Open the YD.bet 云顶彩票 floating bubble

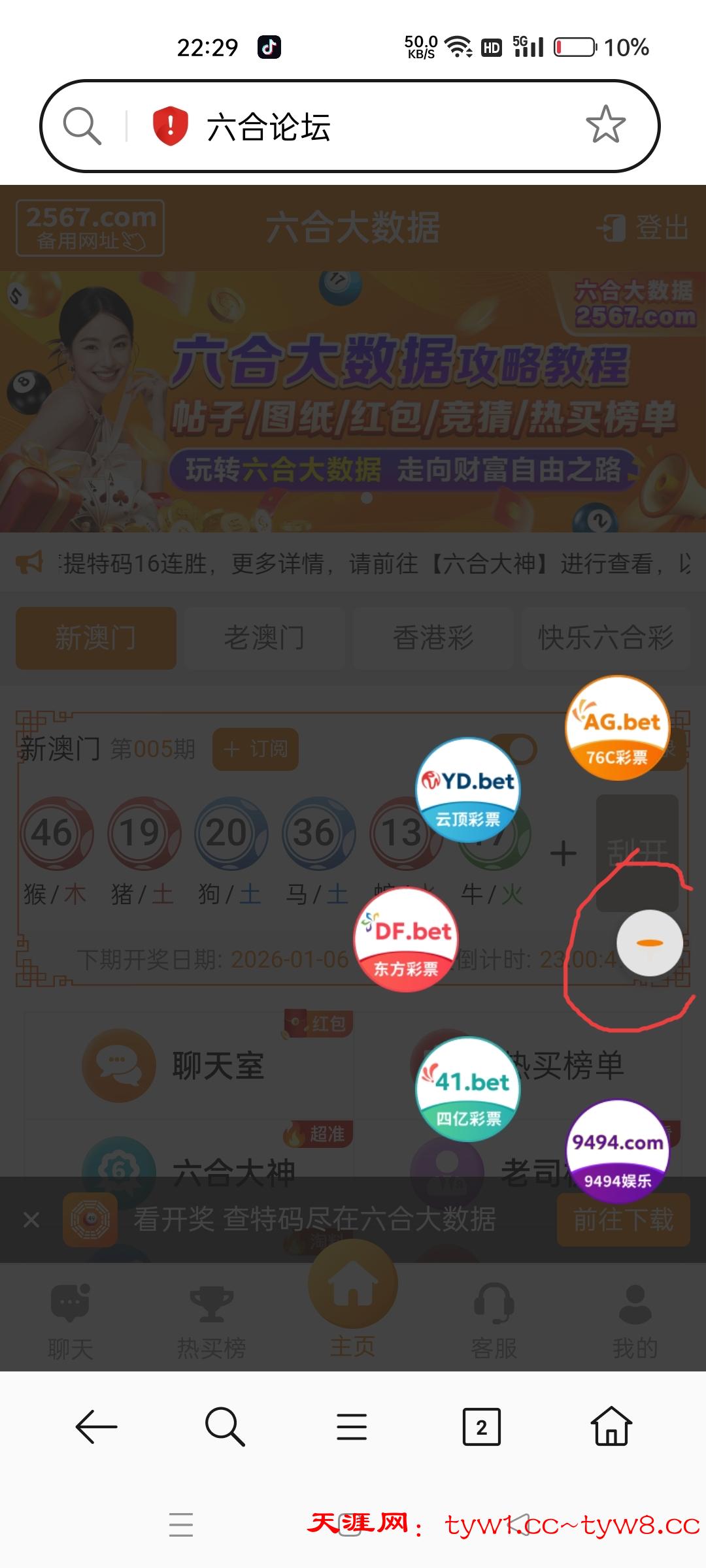tap(468, 789)
